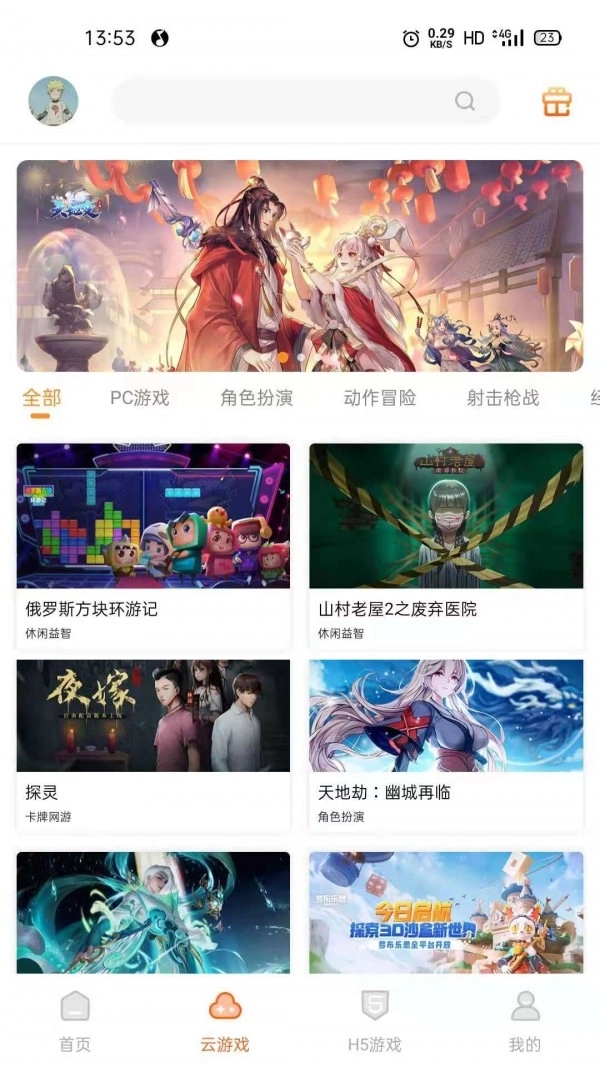Viewport: 600px width, 1067px height.
Task: Open 山村老屋2之废弃医院 game card
Action: click(446, 545)
